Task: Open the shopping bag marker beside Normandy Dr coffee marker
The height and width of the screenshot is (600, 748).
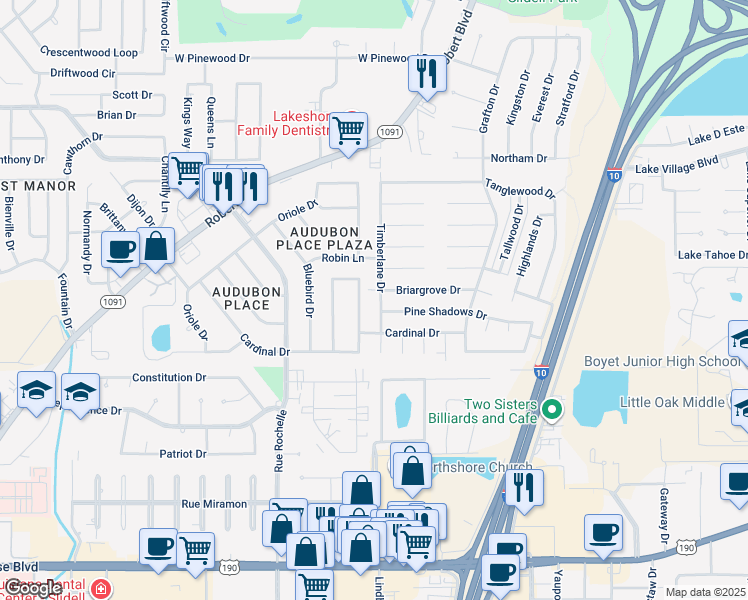Action: tap(157, 246)
